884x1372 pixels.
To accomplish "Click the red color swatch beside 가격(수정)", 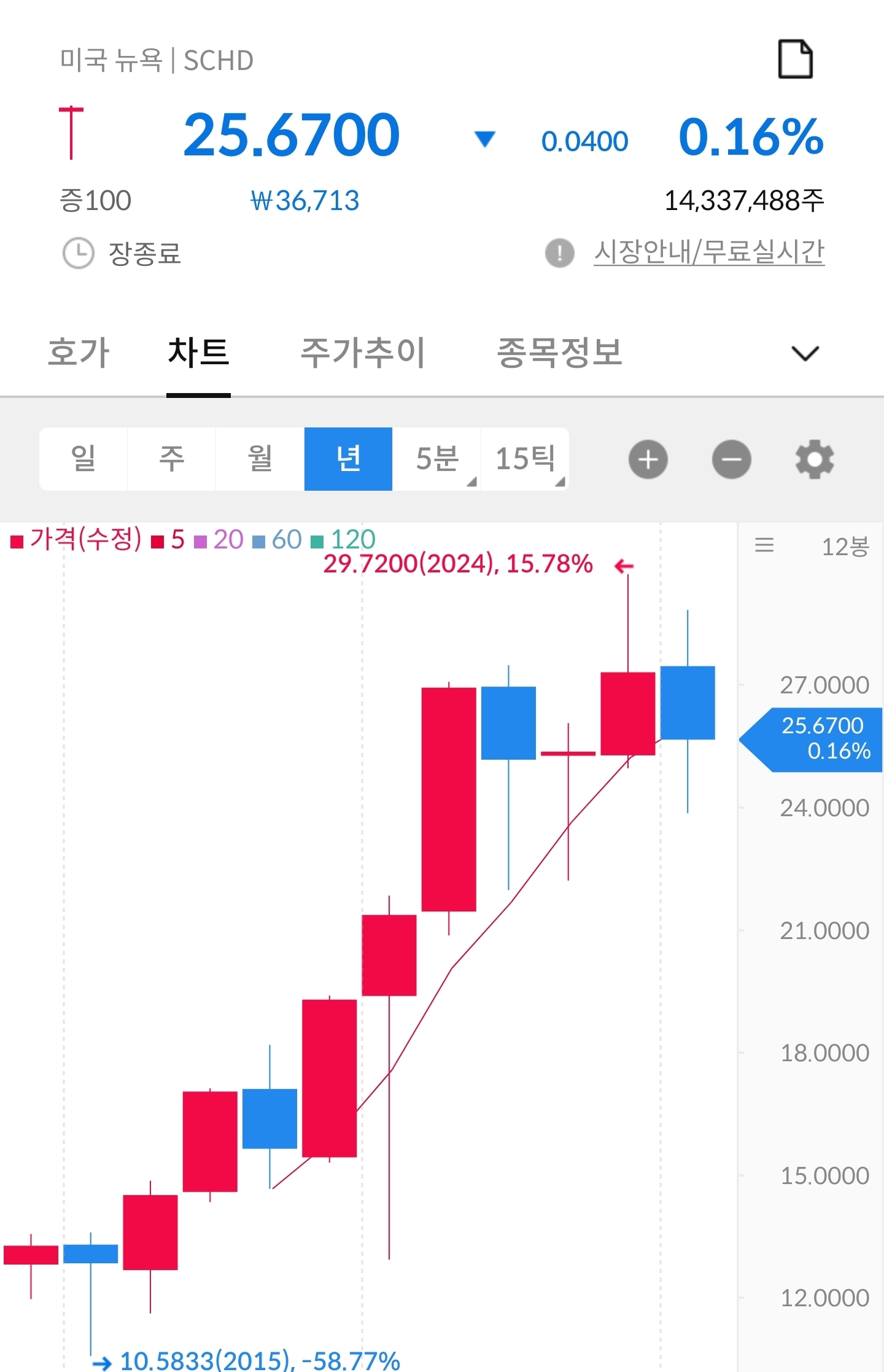I will [x=17, y=542].
